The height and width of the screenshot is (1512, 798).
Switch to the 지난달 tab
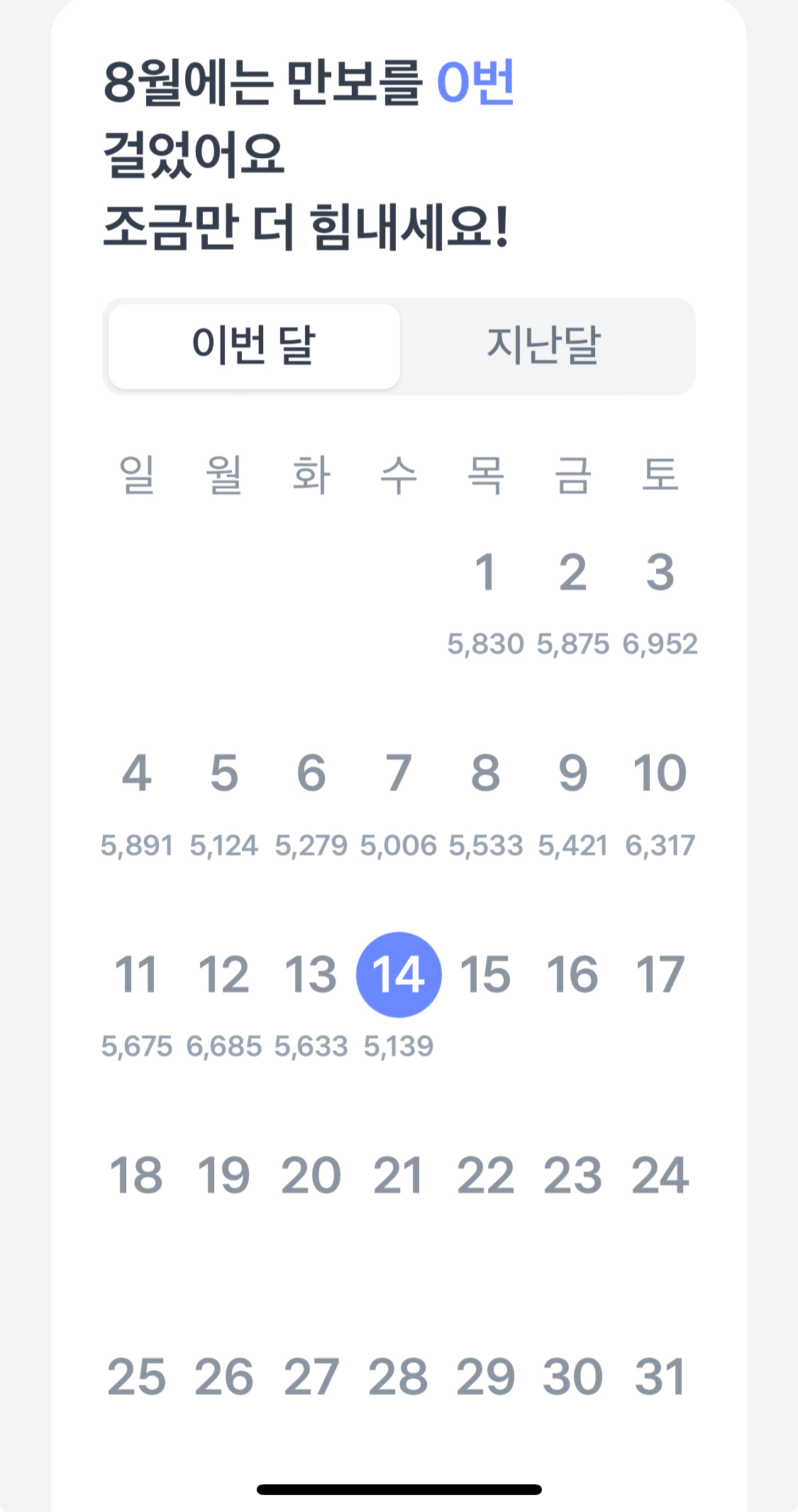click(x=544, y=346)
